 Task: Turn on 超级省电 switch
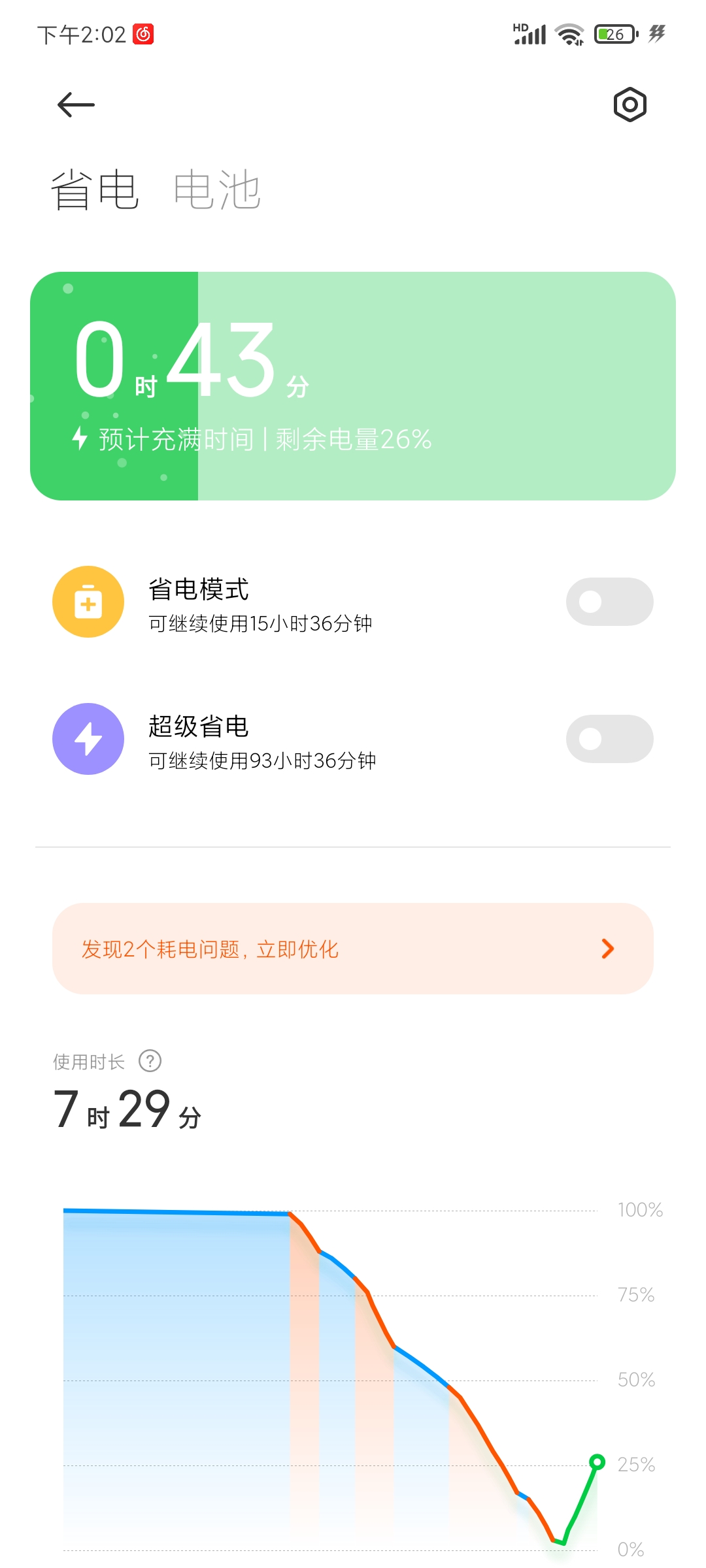609,739
